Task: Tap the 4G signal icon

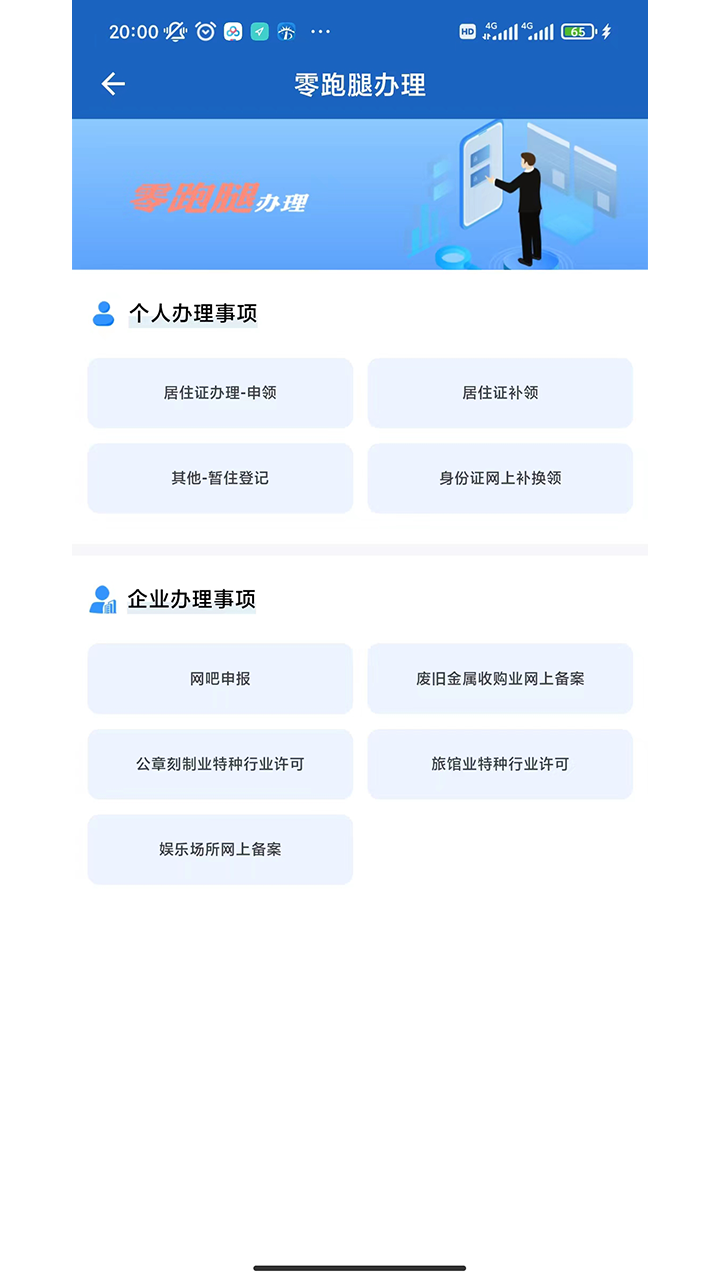Action: coord(505,33)
